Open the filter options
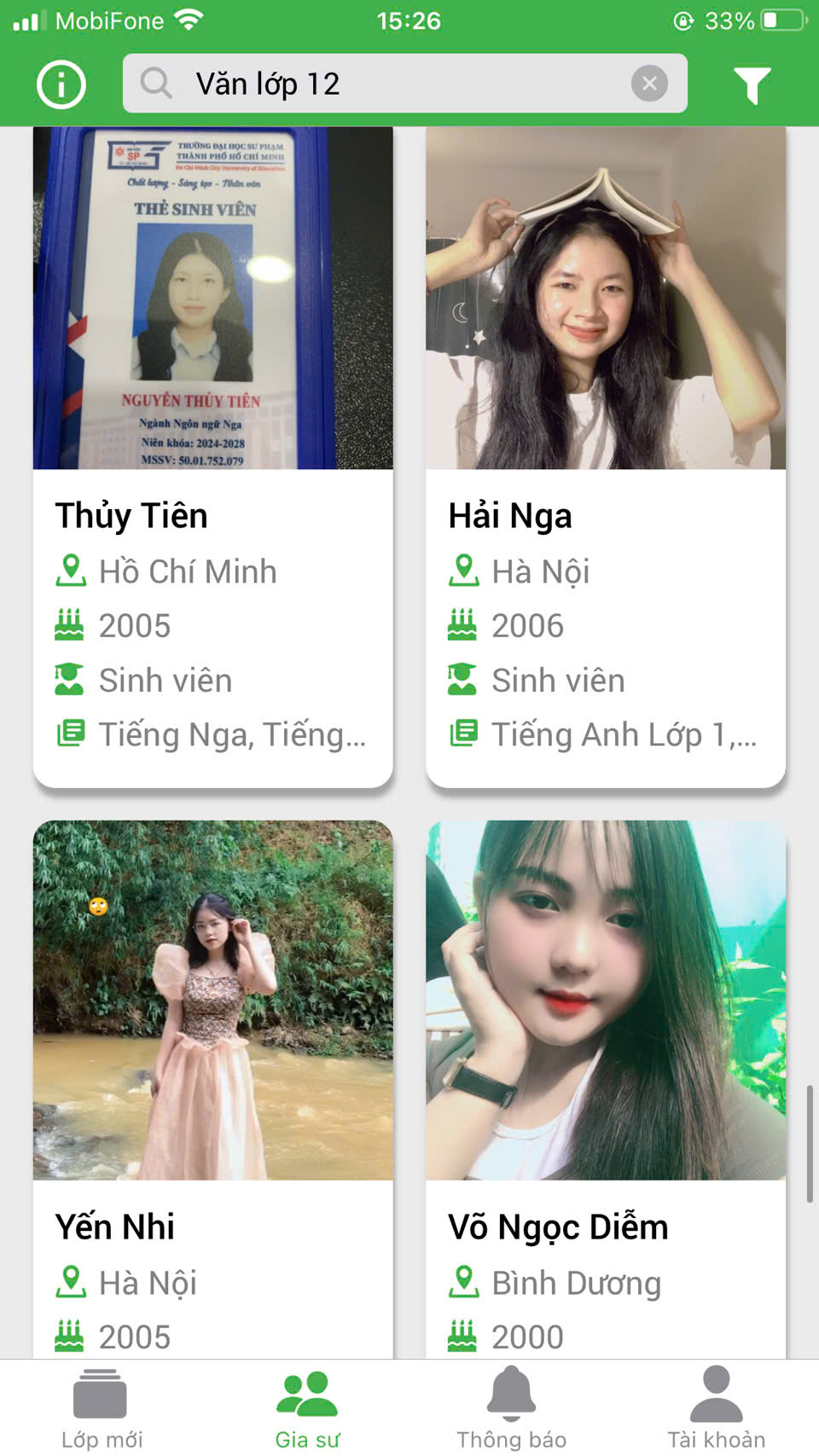 (752, 84)
